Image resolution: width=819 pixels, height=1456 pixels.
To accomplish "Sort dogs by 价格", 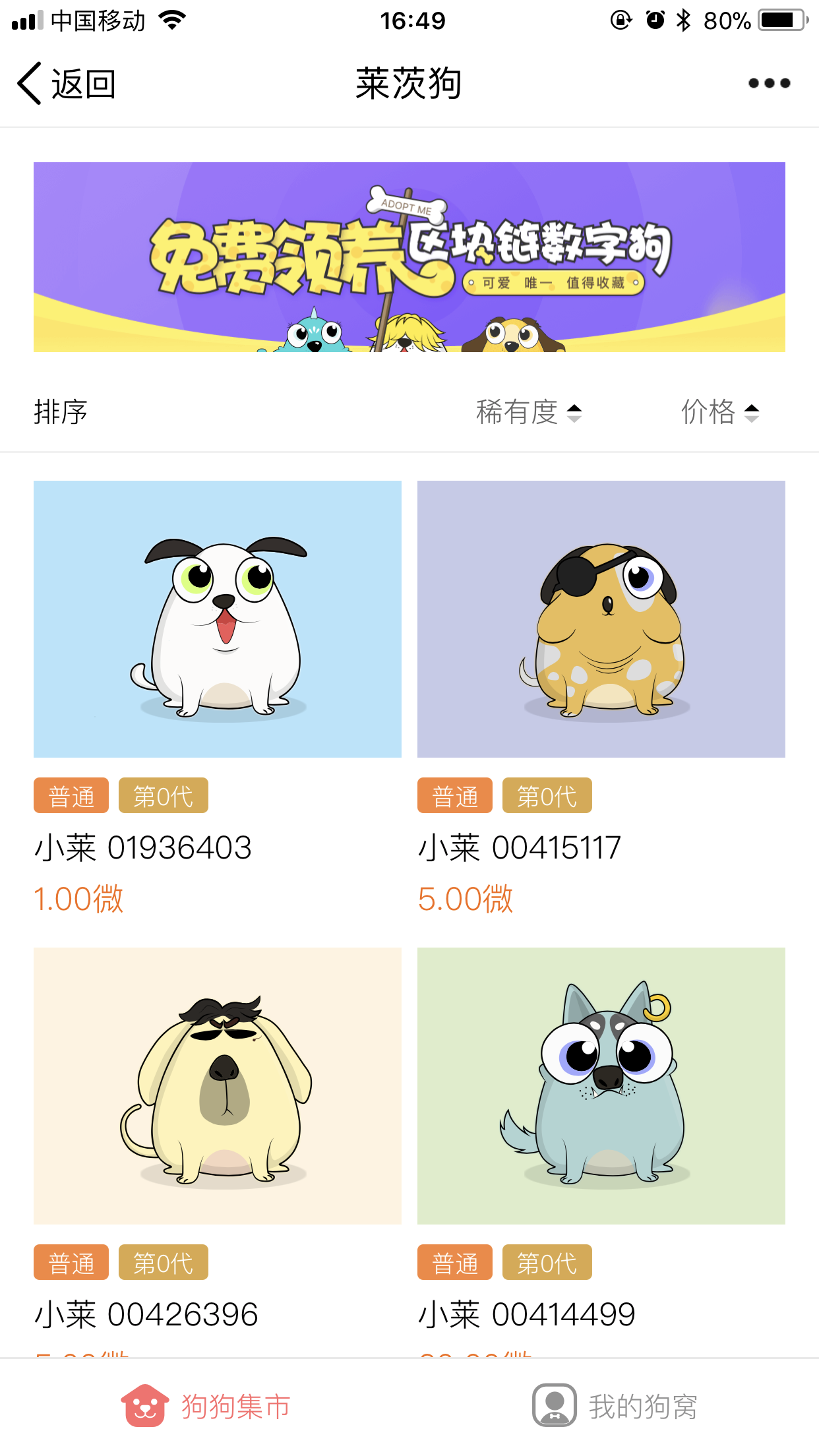I will tap(719, 413).
